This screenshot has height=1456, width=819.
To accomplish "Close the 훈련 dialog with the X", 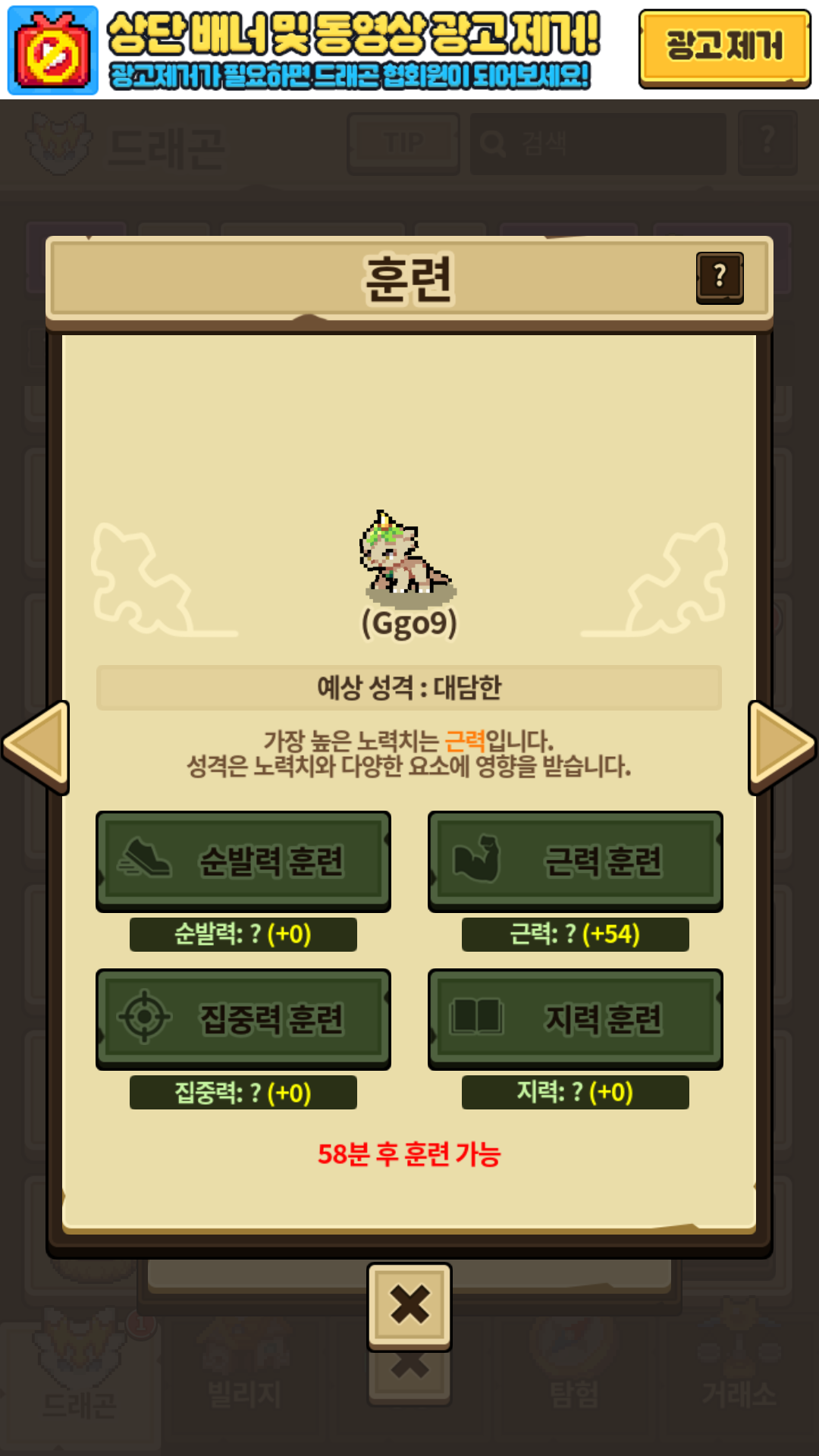I will pos(409,1307).
